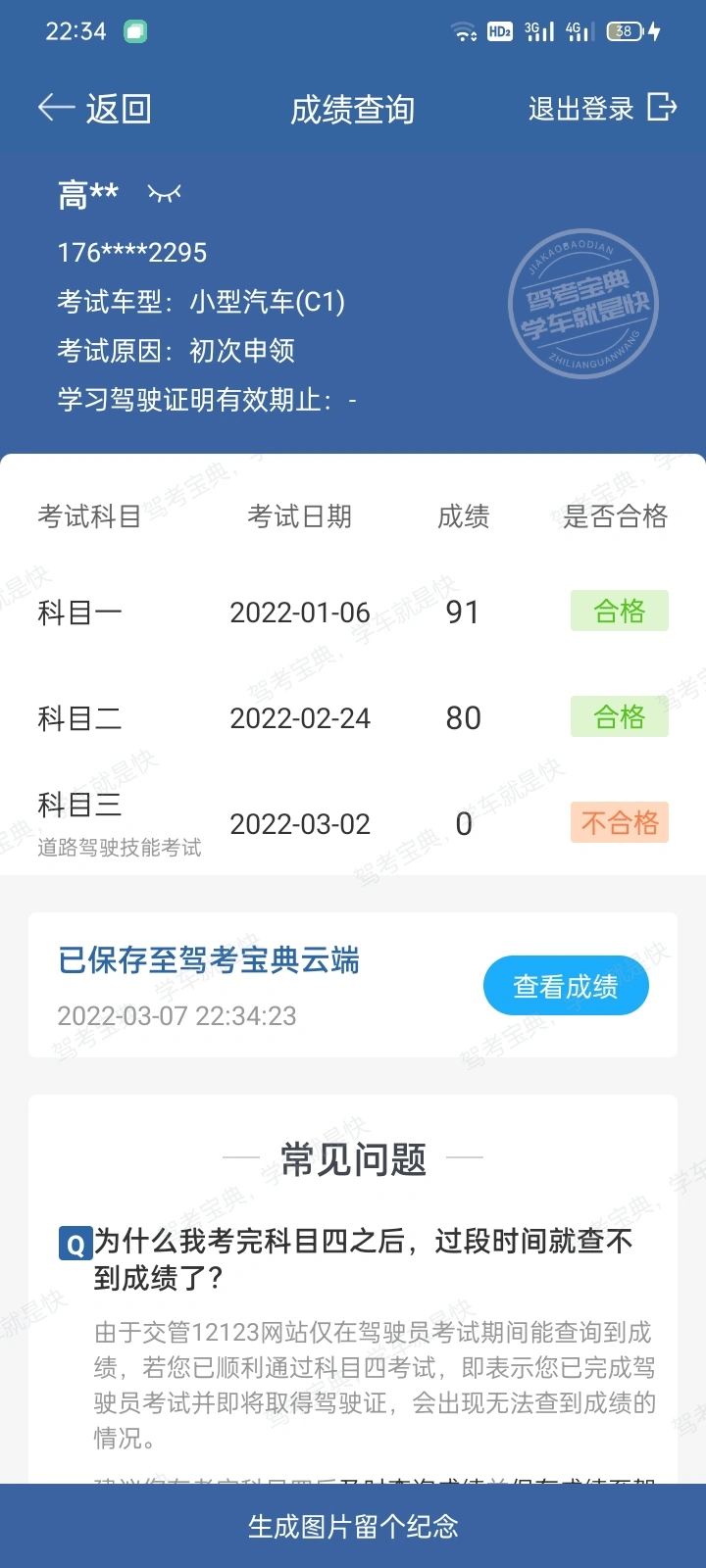Toggle the eye icon to reveal the name
The image size is (706, 1568).
point(164,193)
